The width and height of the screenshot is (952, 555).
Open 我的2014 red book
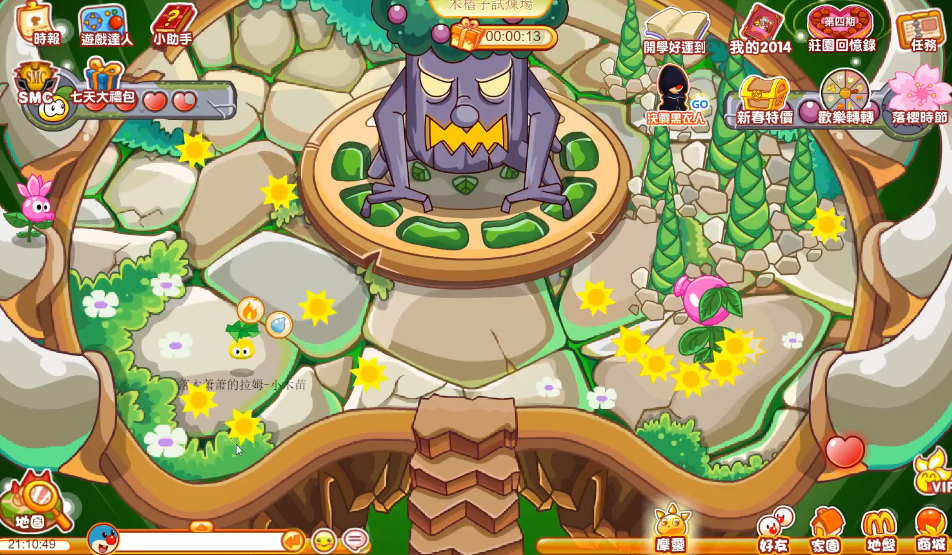pos(761,28)
